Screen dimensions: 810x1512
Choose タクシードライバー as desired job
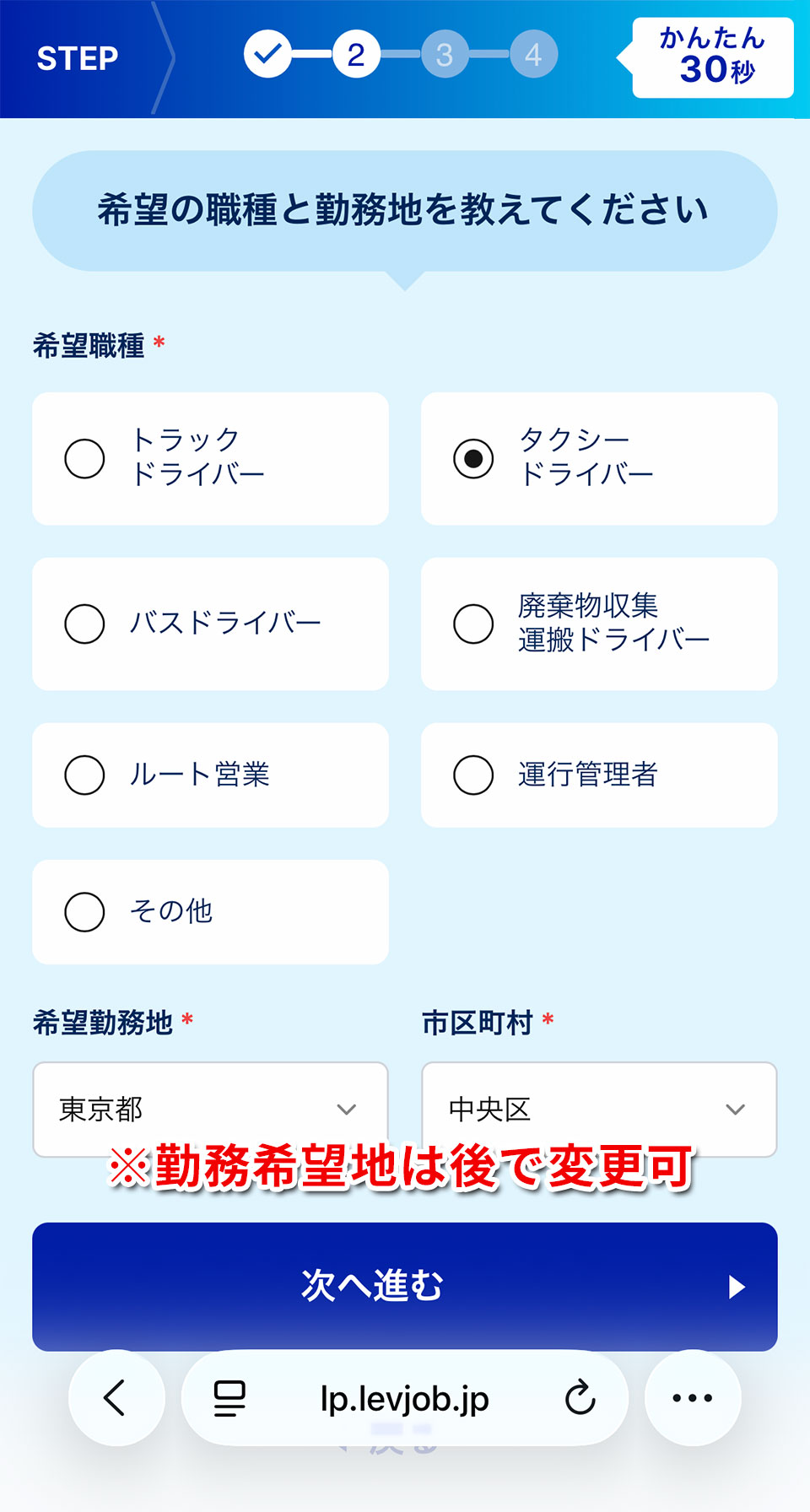(x=598, y=458)
